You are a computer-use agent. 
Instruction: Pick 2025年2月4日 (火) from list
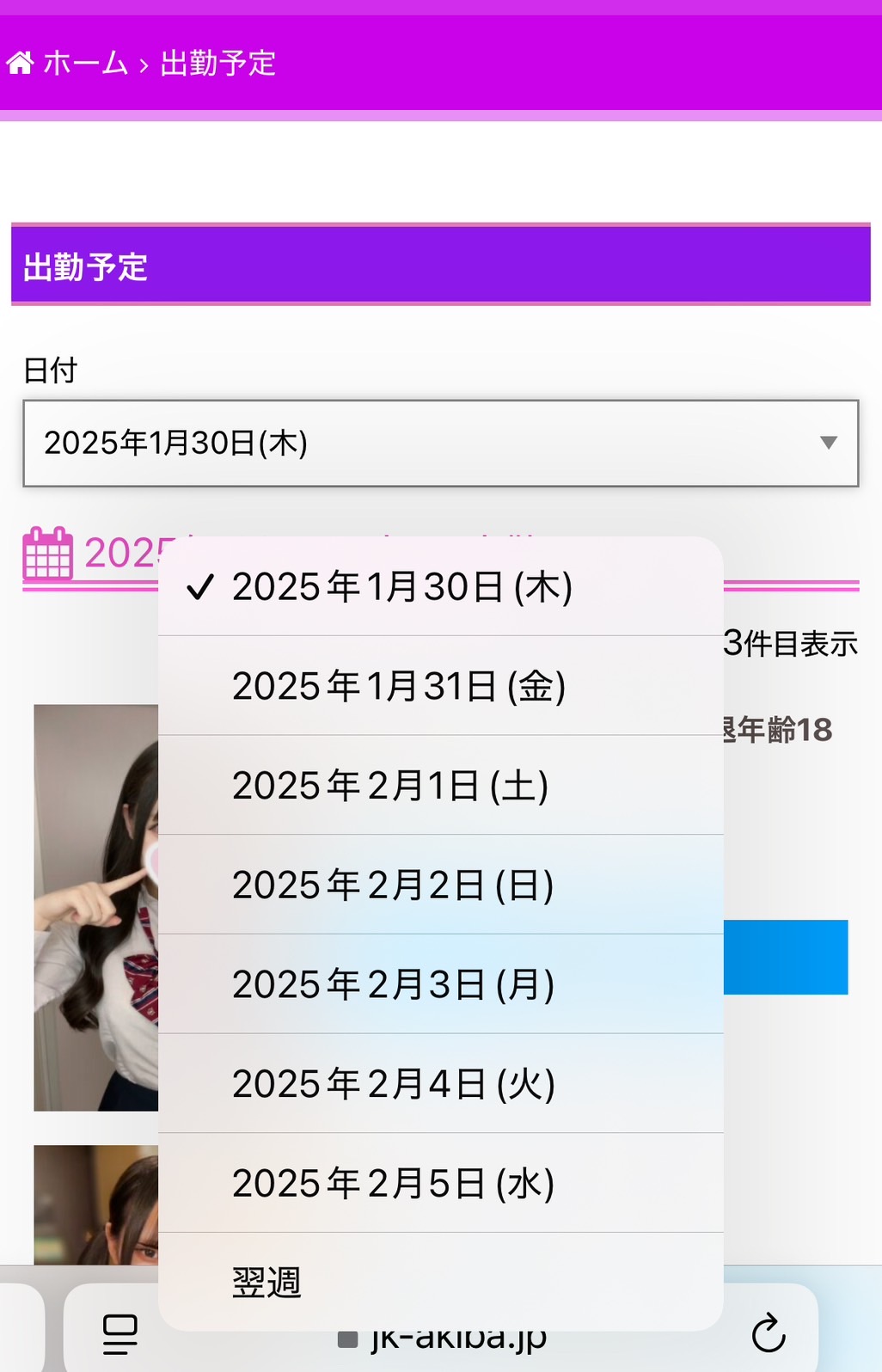point(394,1084)
